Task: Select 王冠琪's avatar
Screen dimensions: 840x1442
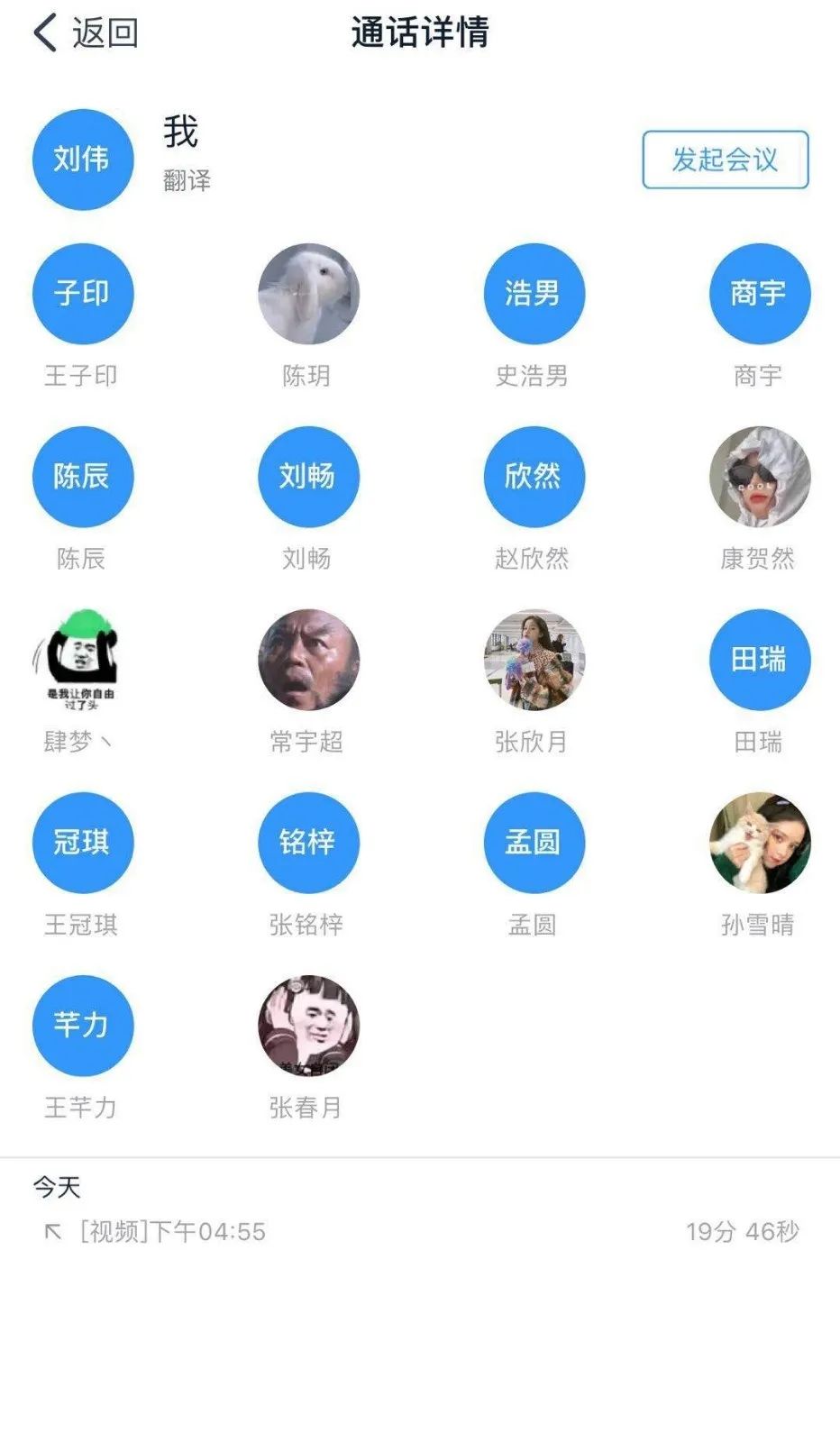Action: click(83, 843)
